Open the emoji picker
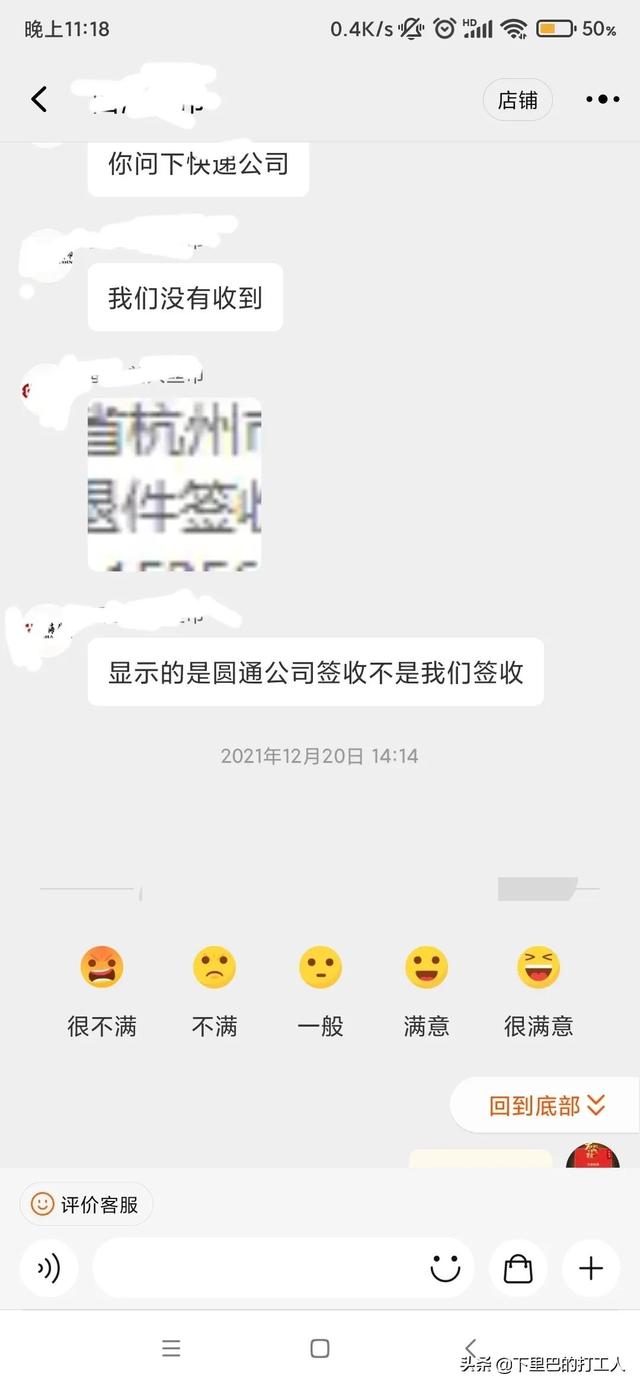640x1387 pixels. [x=445, y=1269]
